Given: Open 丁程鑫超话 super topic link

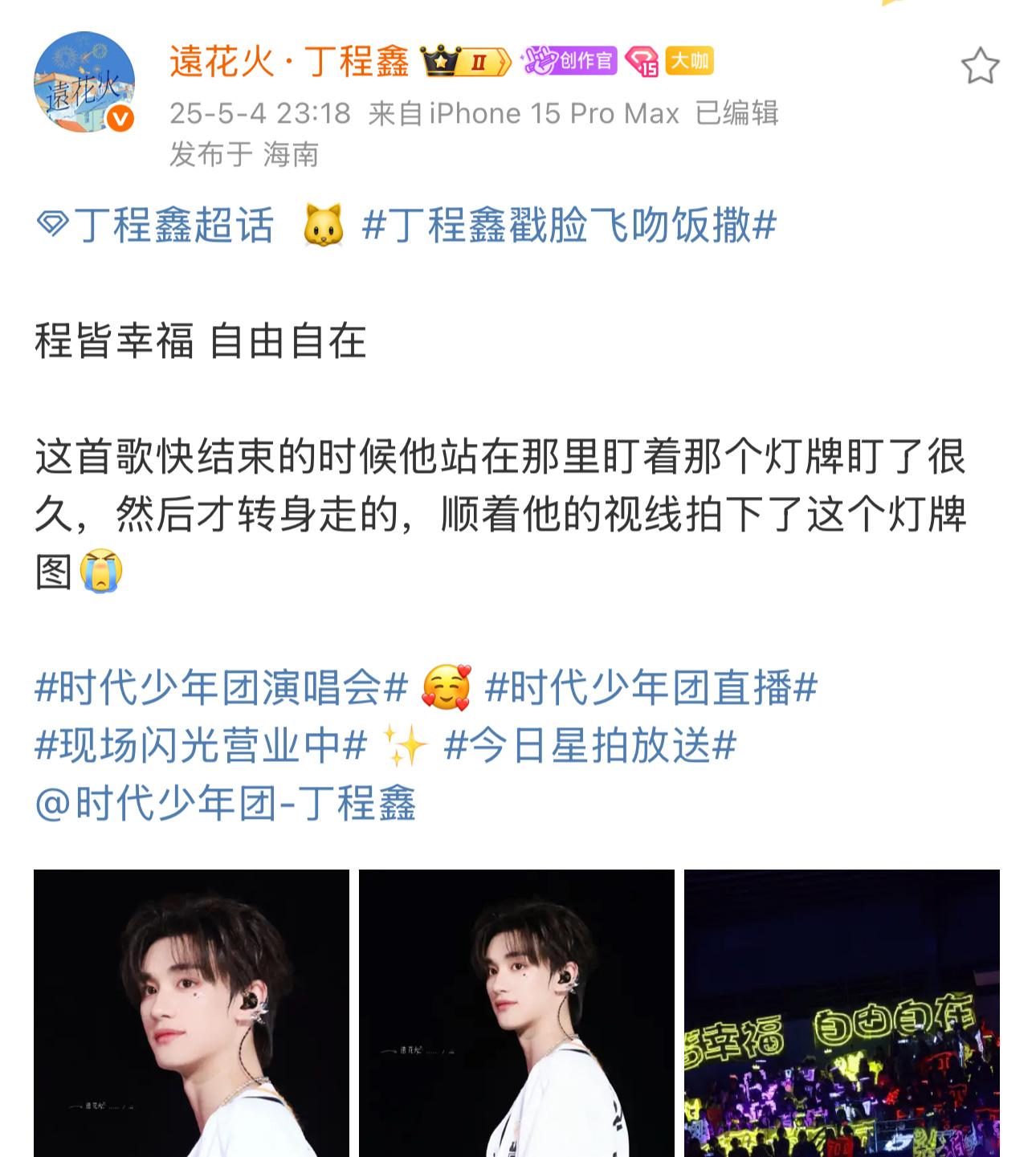Looking at the screenshot, I should (x=157, y=225).
